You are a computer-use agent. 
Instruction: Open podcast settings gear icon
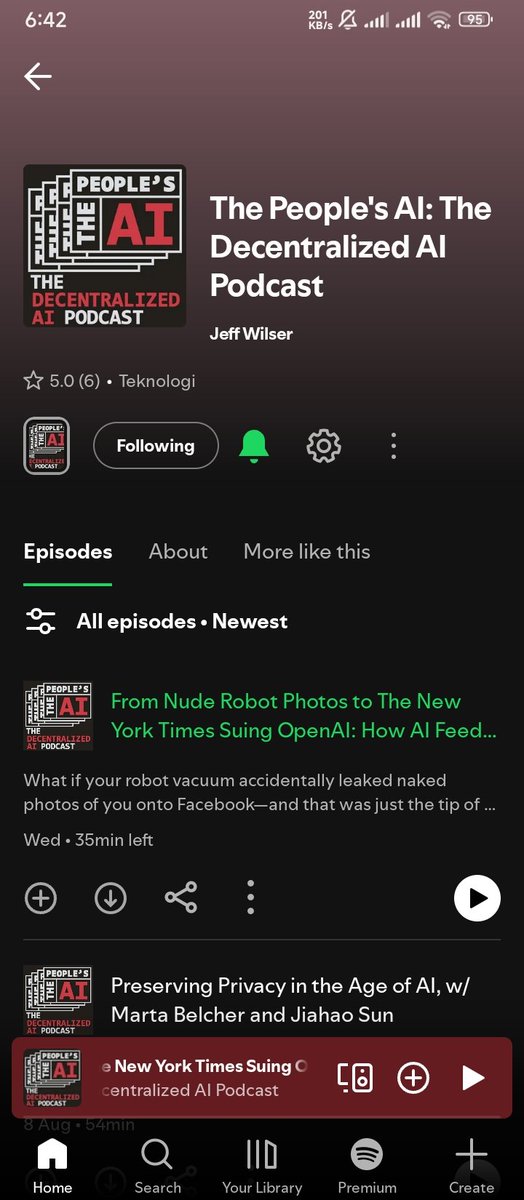[324, 446]
